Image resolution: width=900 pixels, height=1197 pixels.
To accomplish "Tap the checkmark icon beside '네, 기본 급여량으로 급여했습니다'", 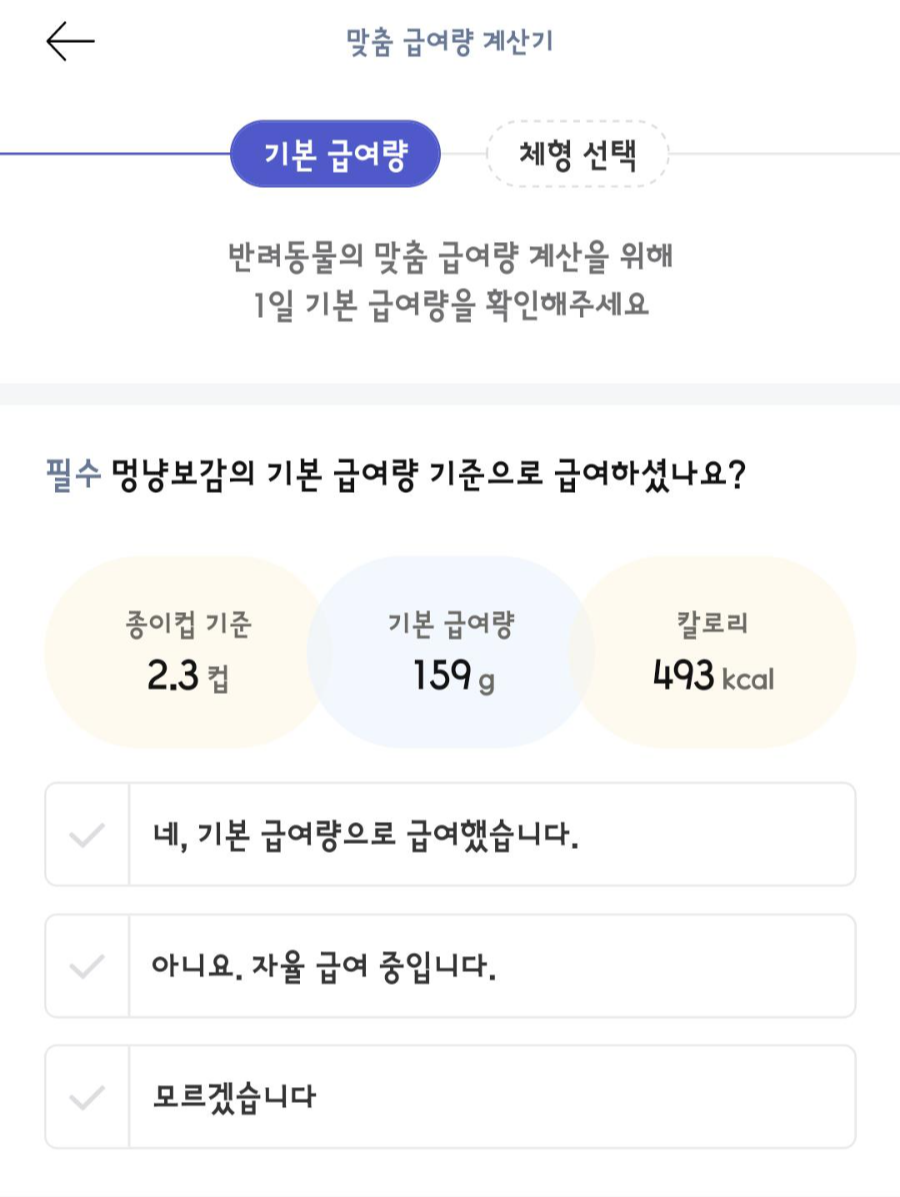I will (86, 833).
